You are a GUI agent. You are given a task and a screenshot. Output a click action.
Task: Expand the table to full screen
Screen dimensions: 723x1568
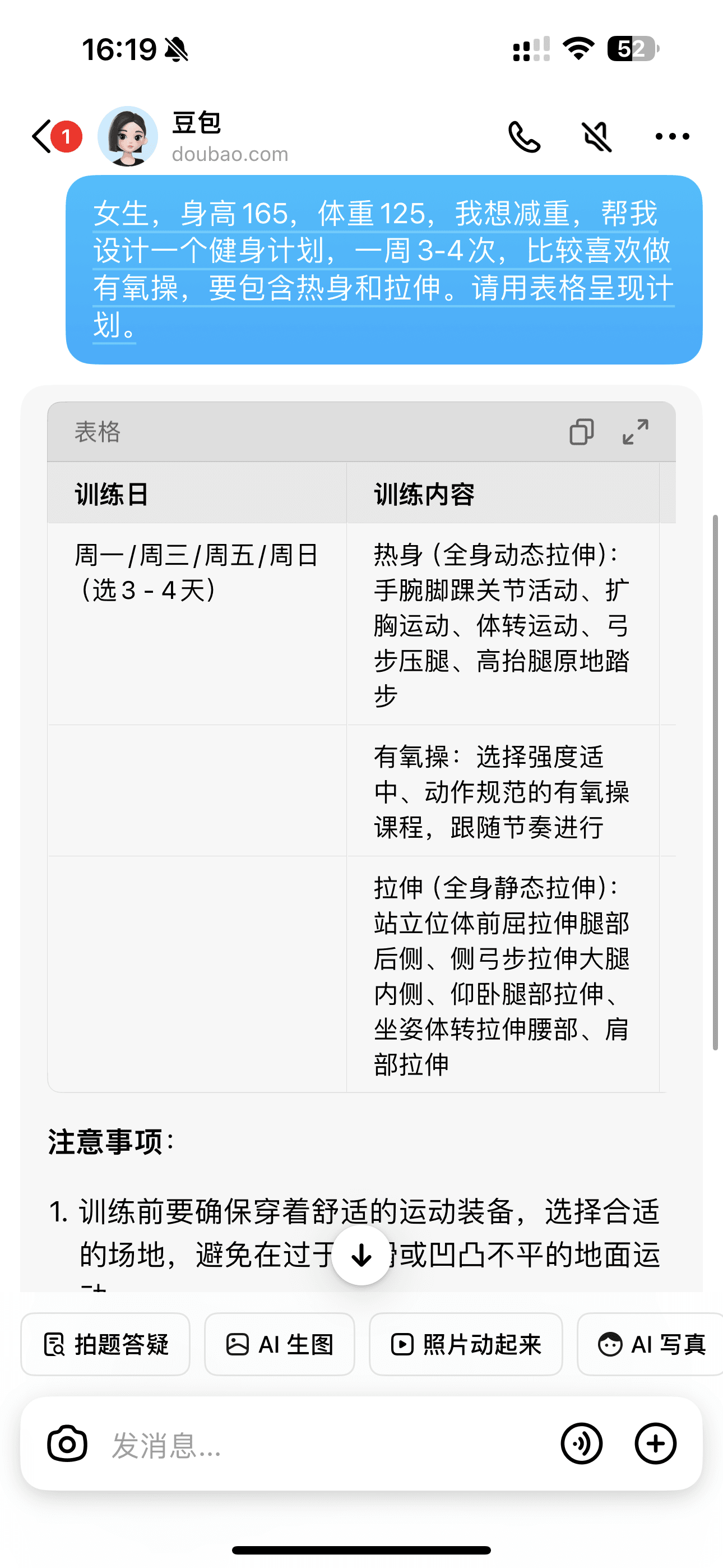[x=636, y=432]
